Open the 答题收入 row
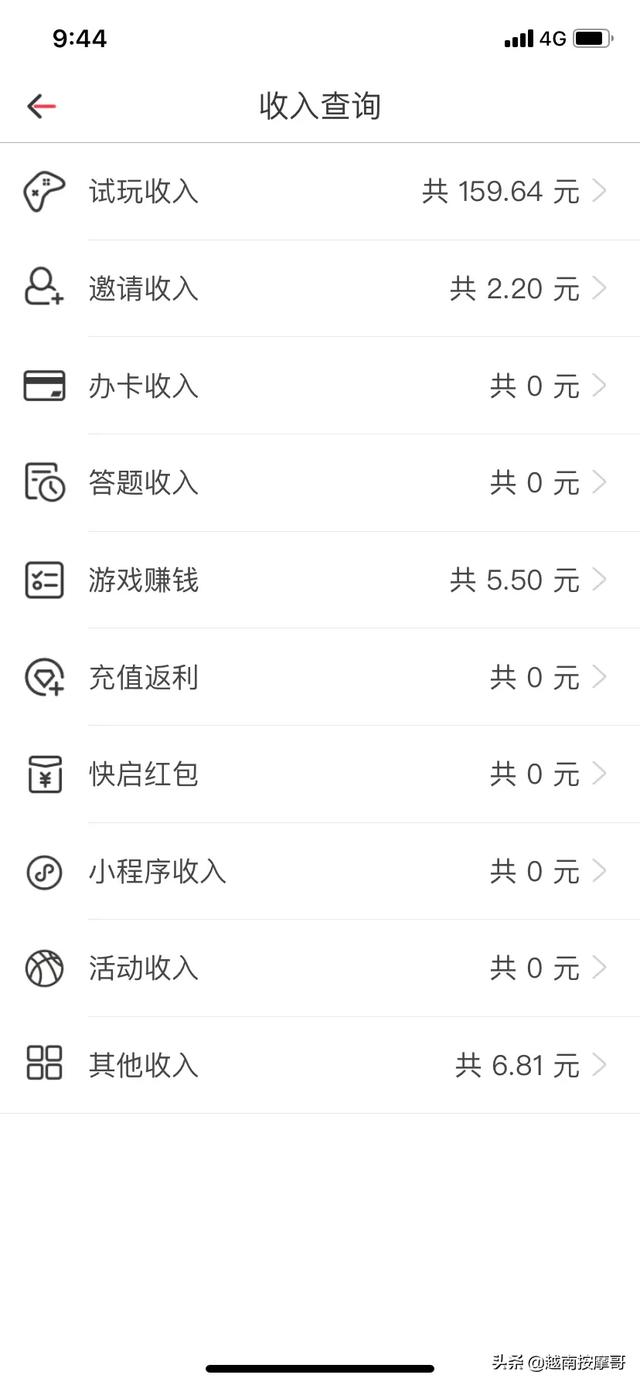Viewport: 640px width, 1385px height. (320, 483)
